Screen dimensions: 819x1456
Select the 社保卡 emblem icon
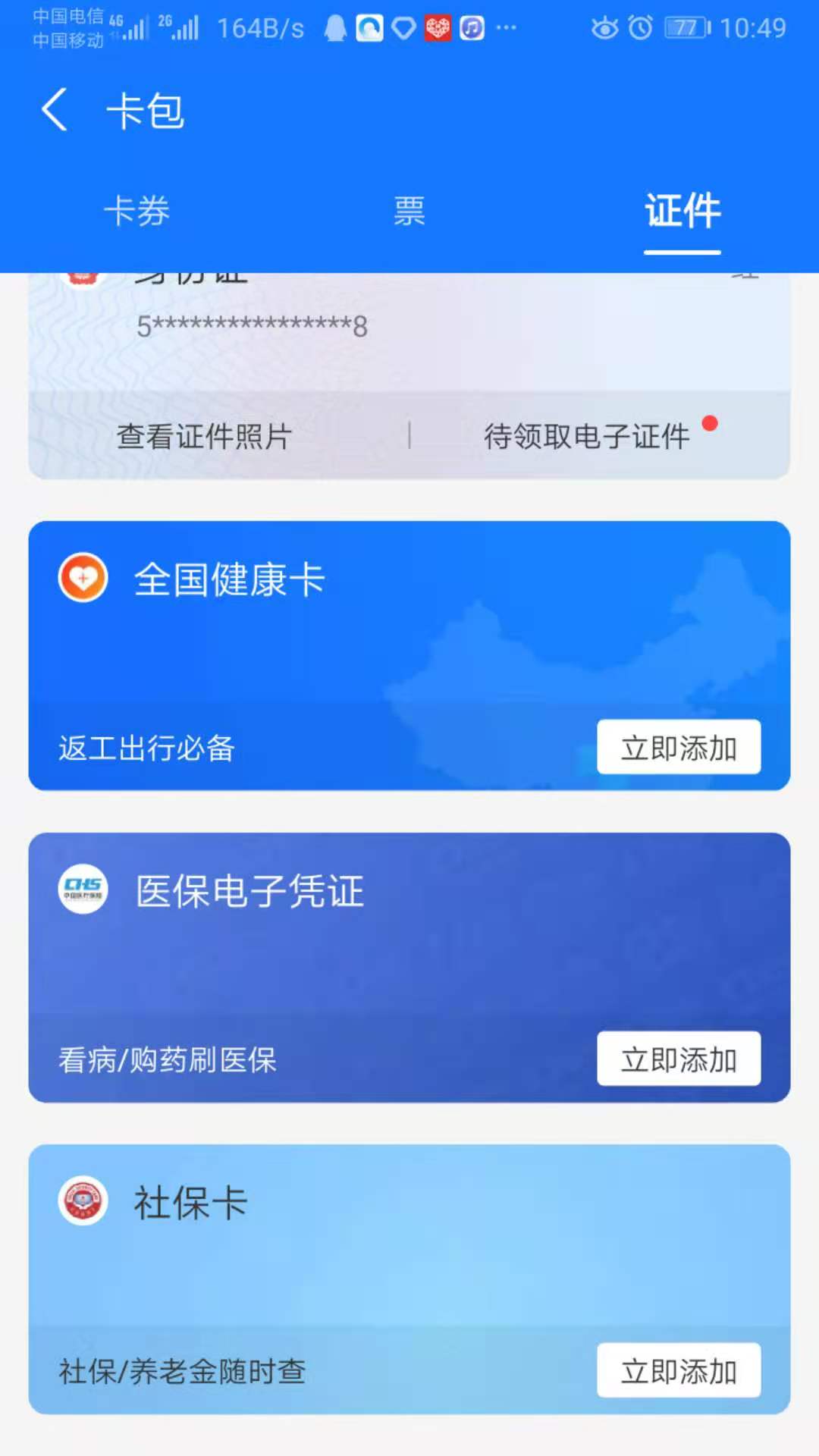point(82,1200)
